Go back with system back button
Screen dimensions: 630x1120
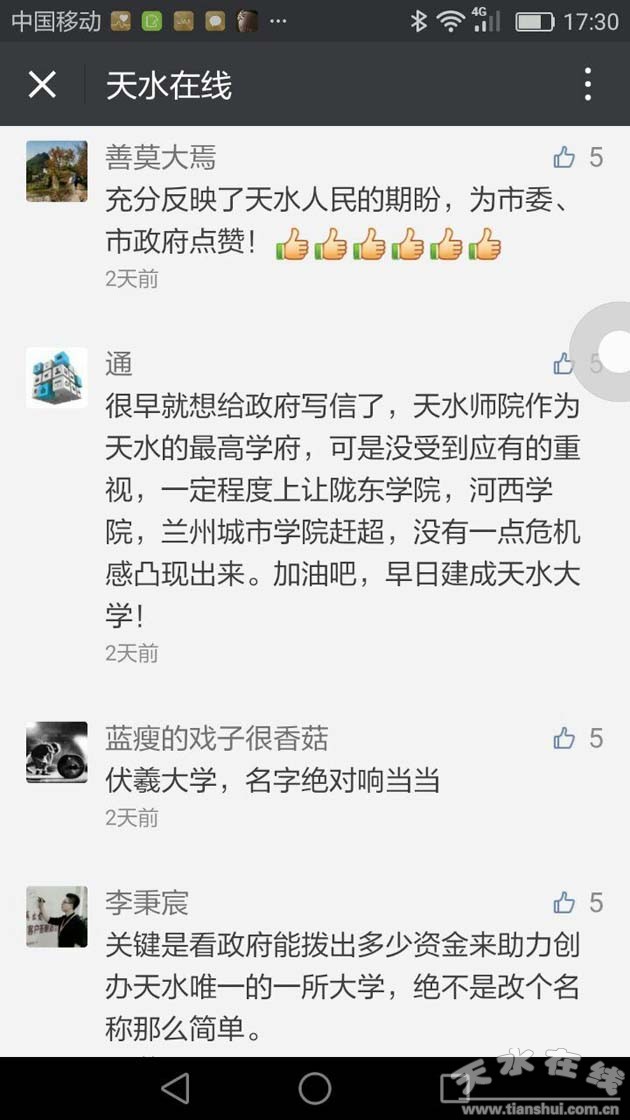[176, 1088]
